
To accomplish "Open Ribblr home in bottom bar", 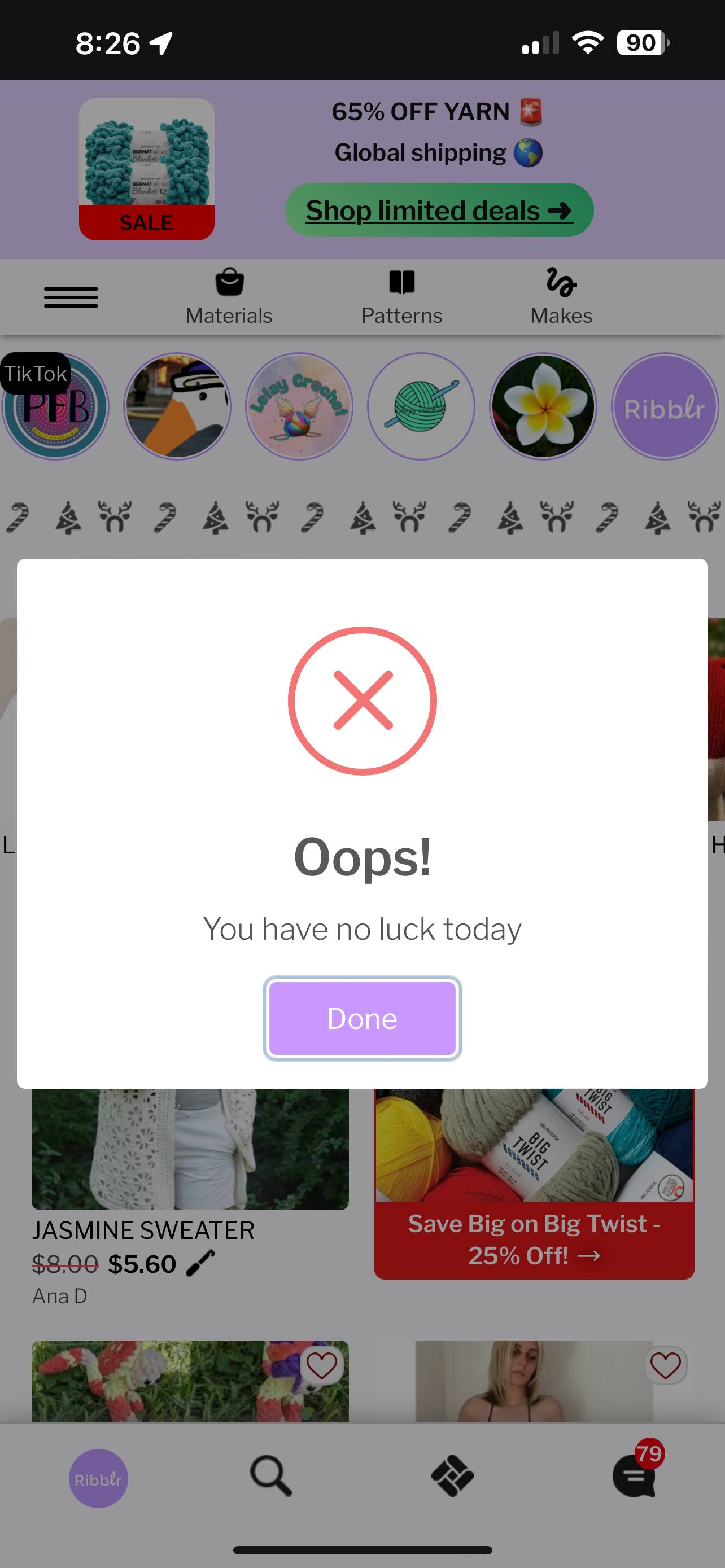I will click(x=98, y=1478).
